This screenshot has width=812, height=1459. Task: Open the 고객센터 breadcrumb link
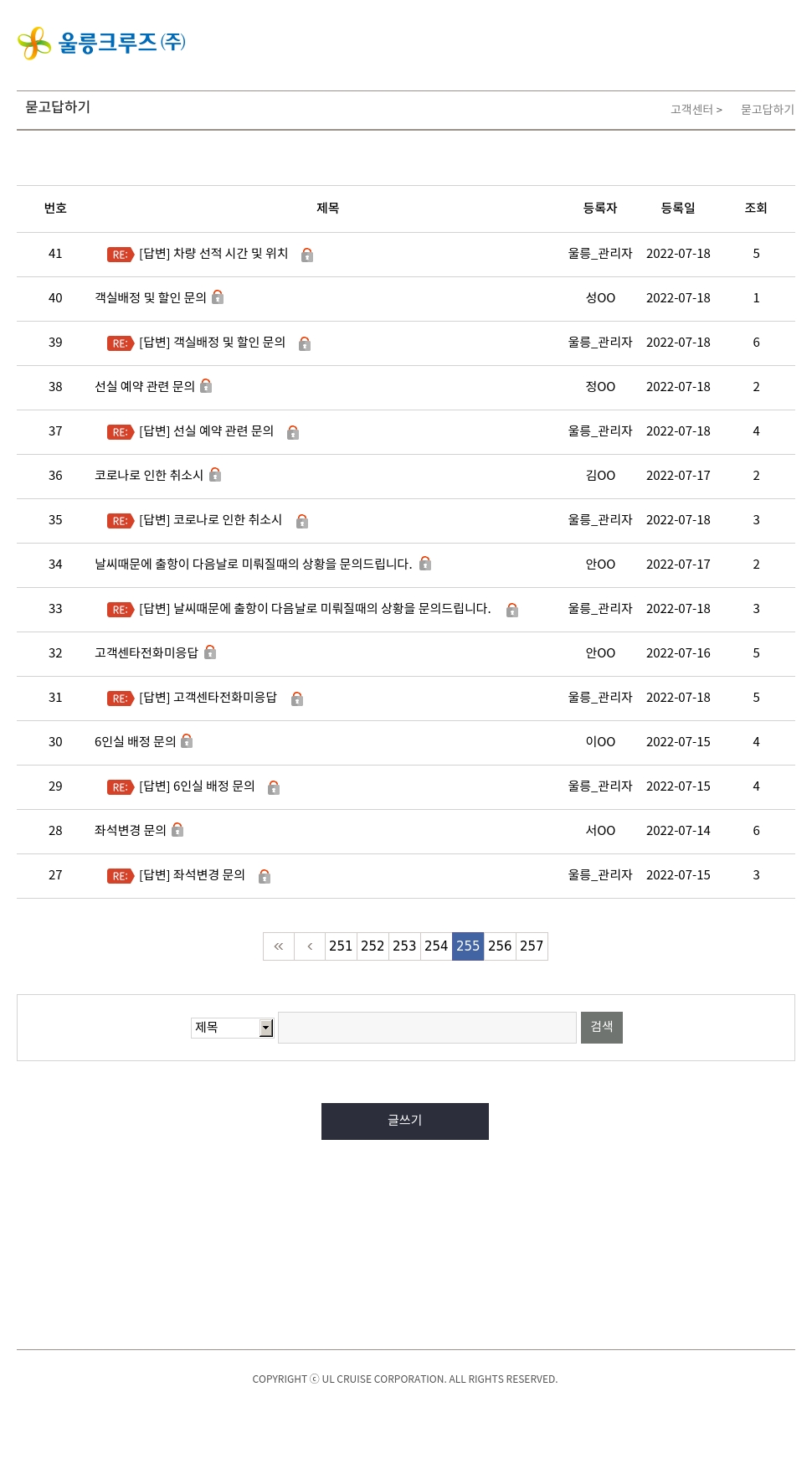(x=691, y=110)
